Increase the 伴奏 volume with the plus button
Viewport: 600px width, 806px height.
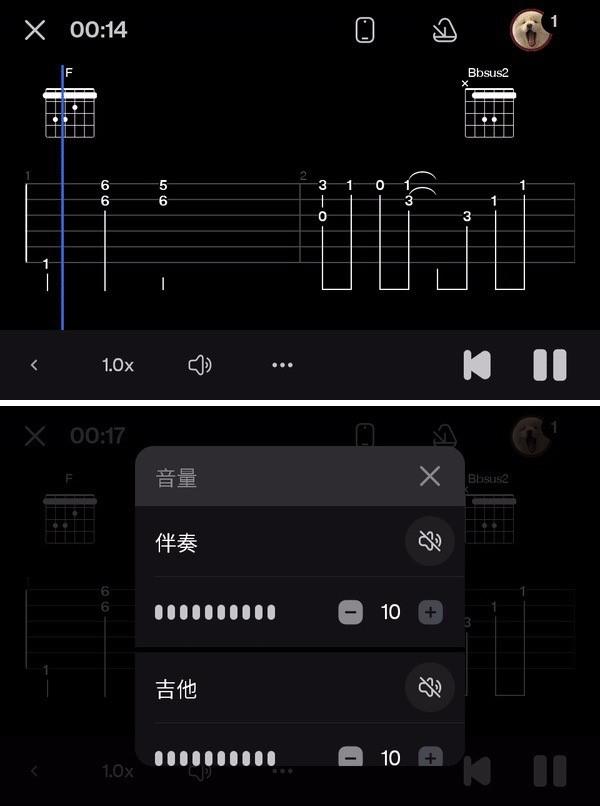click(x=430, y=612)
